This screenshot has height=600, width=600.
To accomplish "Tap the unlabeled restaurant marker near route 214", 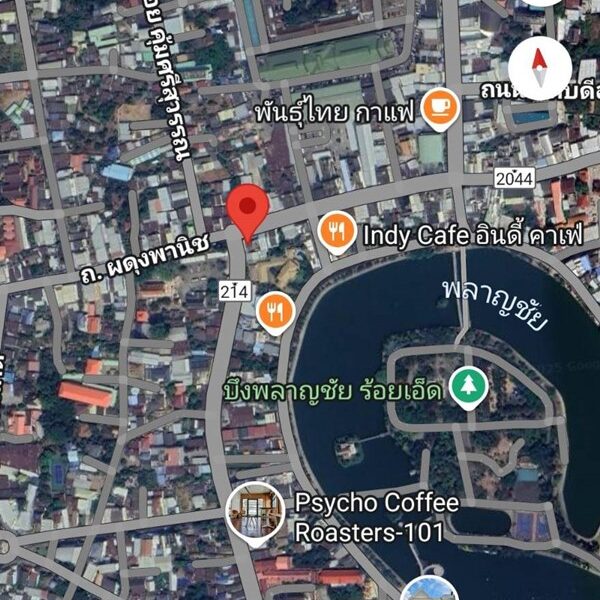I will [x=275, y=312].
